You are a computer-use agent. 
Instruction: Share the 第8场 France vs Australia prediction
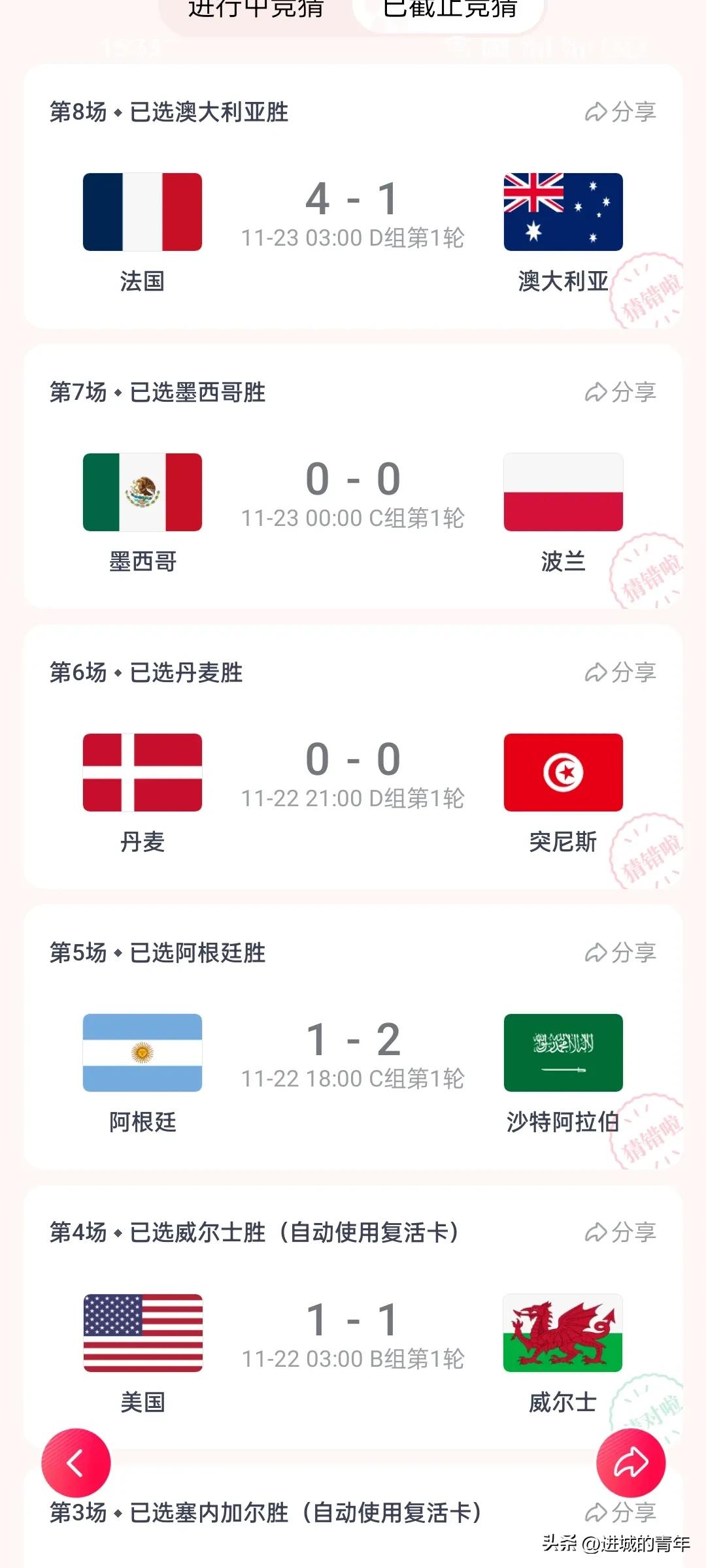coord(620,112)
